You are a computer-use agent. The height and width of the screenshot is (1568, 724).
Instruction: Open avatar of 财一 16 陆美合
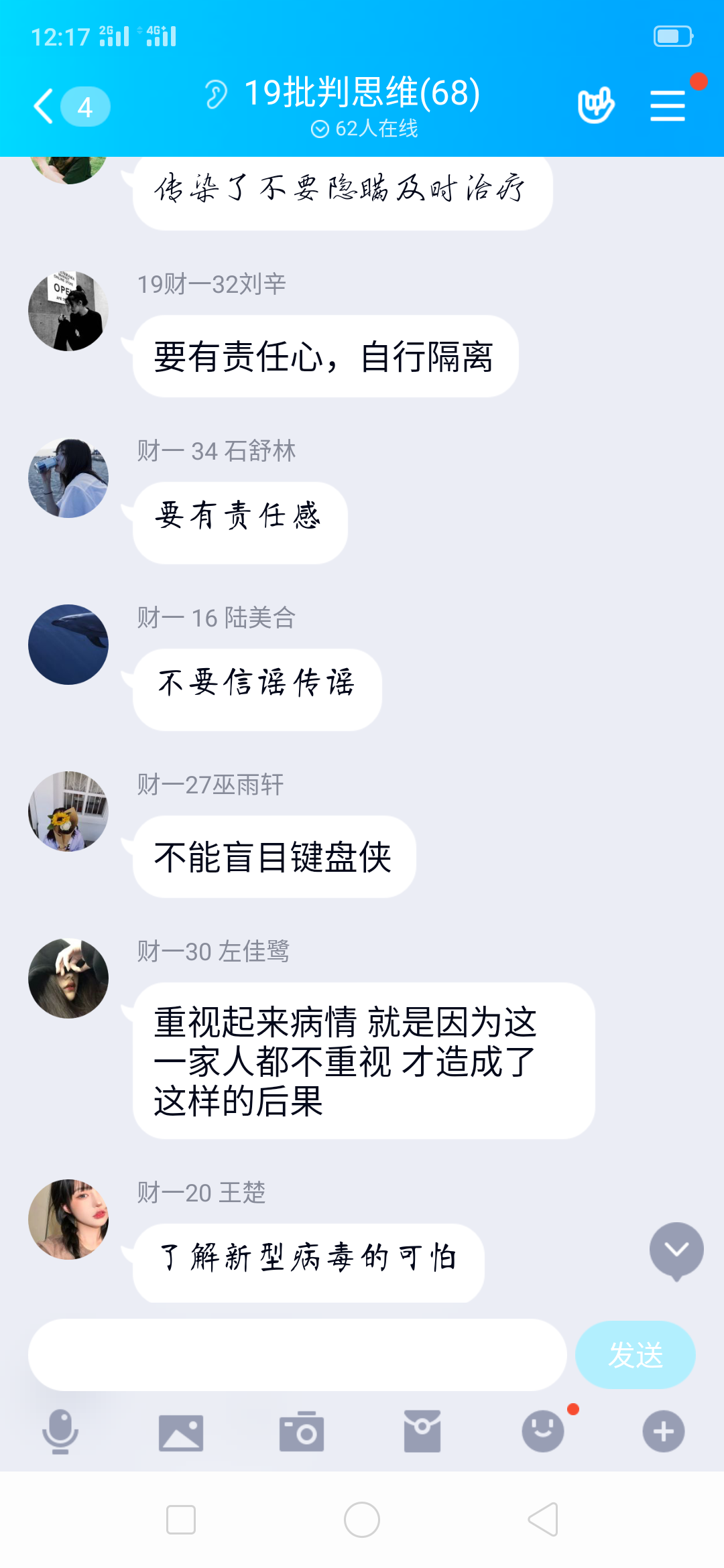[68, 645]
